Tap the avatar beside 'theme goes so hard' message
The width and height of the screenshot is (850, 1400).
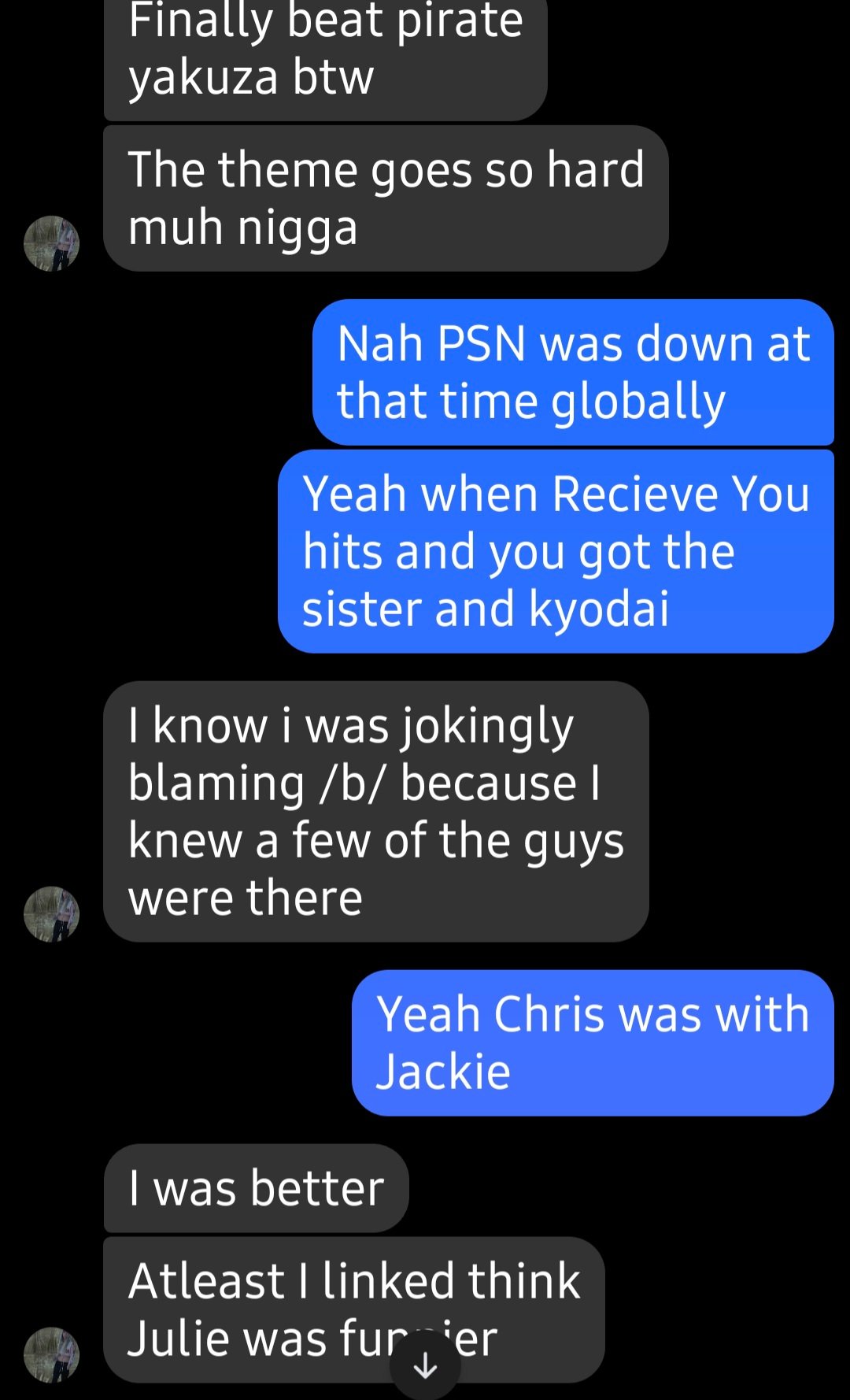click(52, 243)
